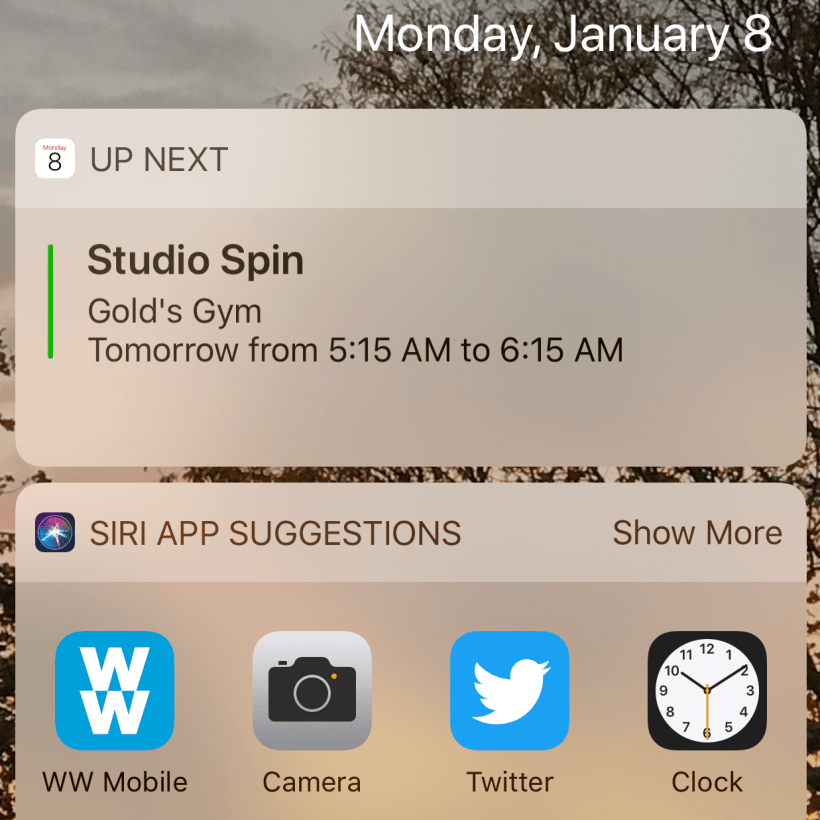
Task: Launch the Twitter app
Action: point(509,691)
